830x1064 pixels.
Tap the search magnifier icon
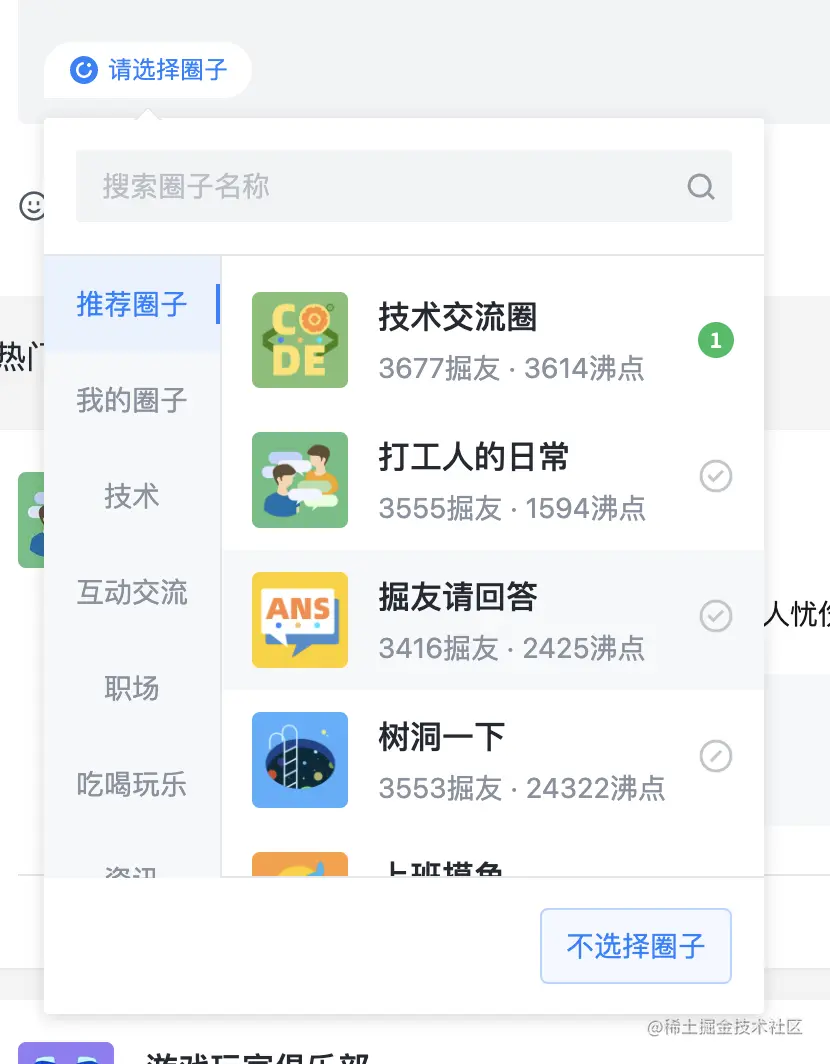click(x=700, y=187)
